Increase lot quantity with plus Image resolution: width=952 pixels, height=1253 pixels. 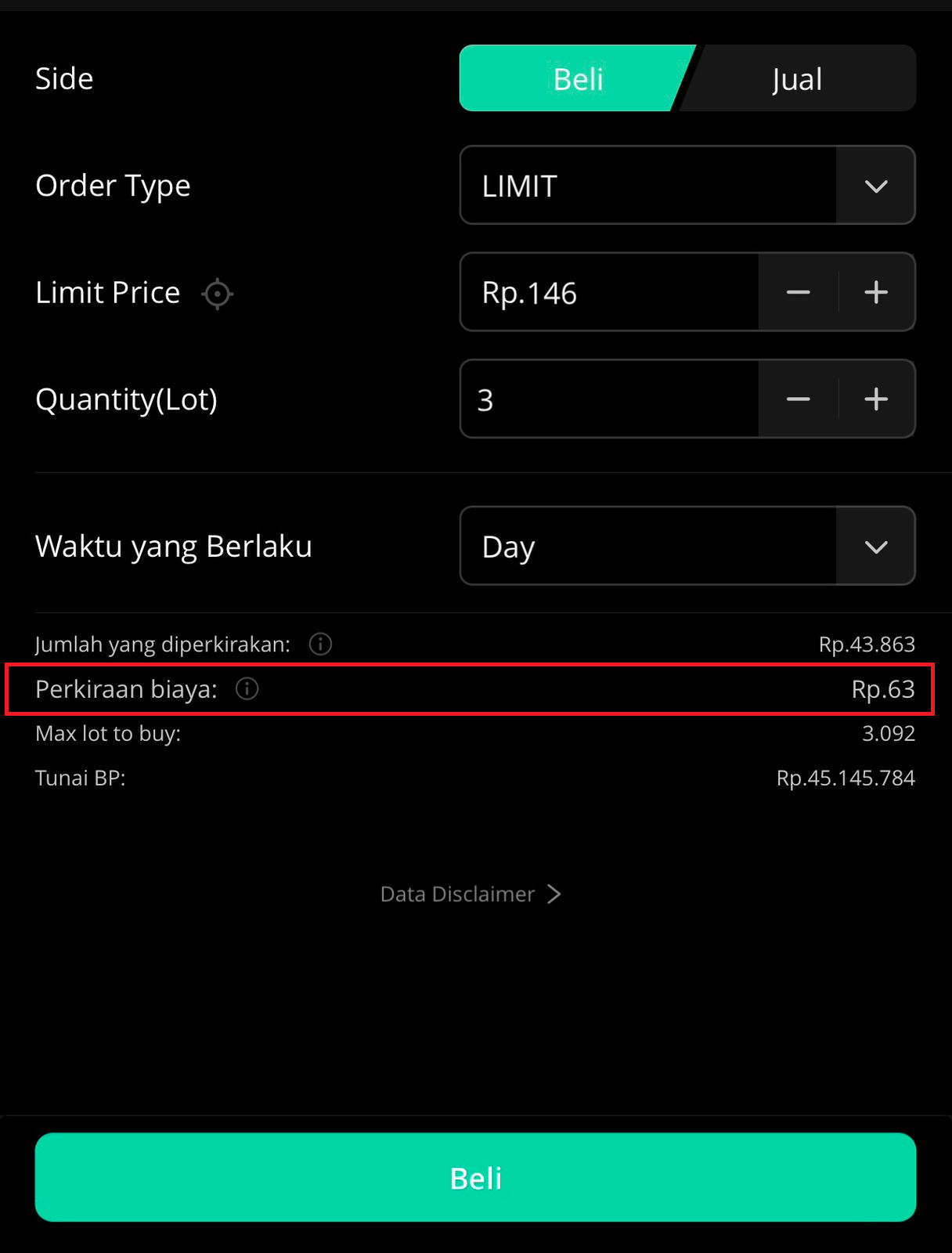pos(876,399)
